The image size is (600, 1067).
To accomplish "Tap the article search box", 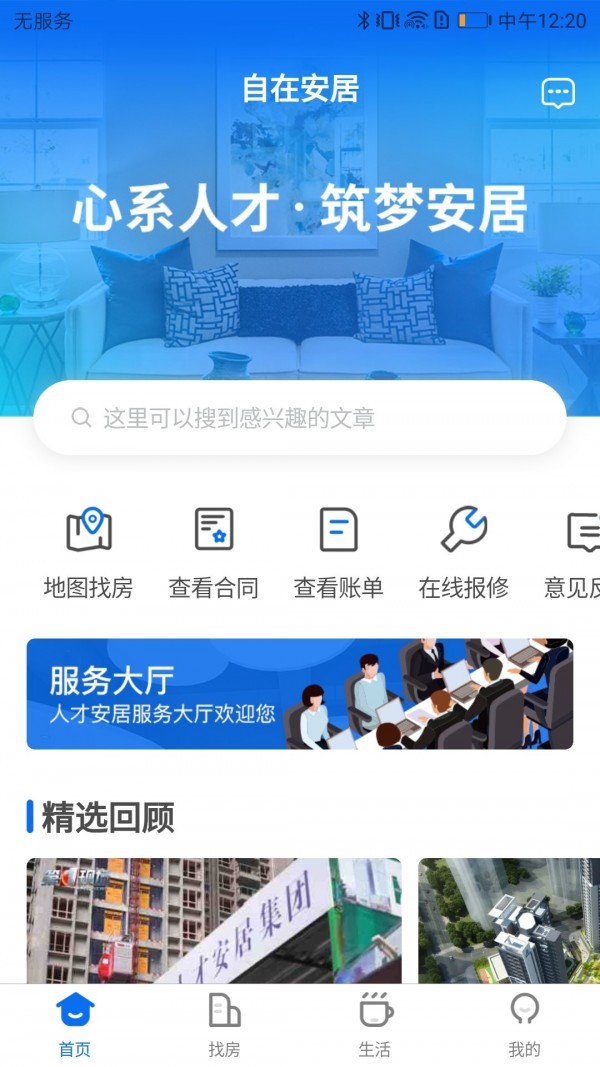I will coord(300,418).
